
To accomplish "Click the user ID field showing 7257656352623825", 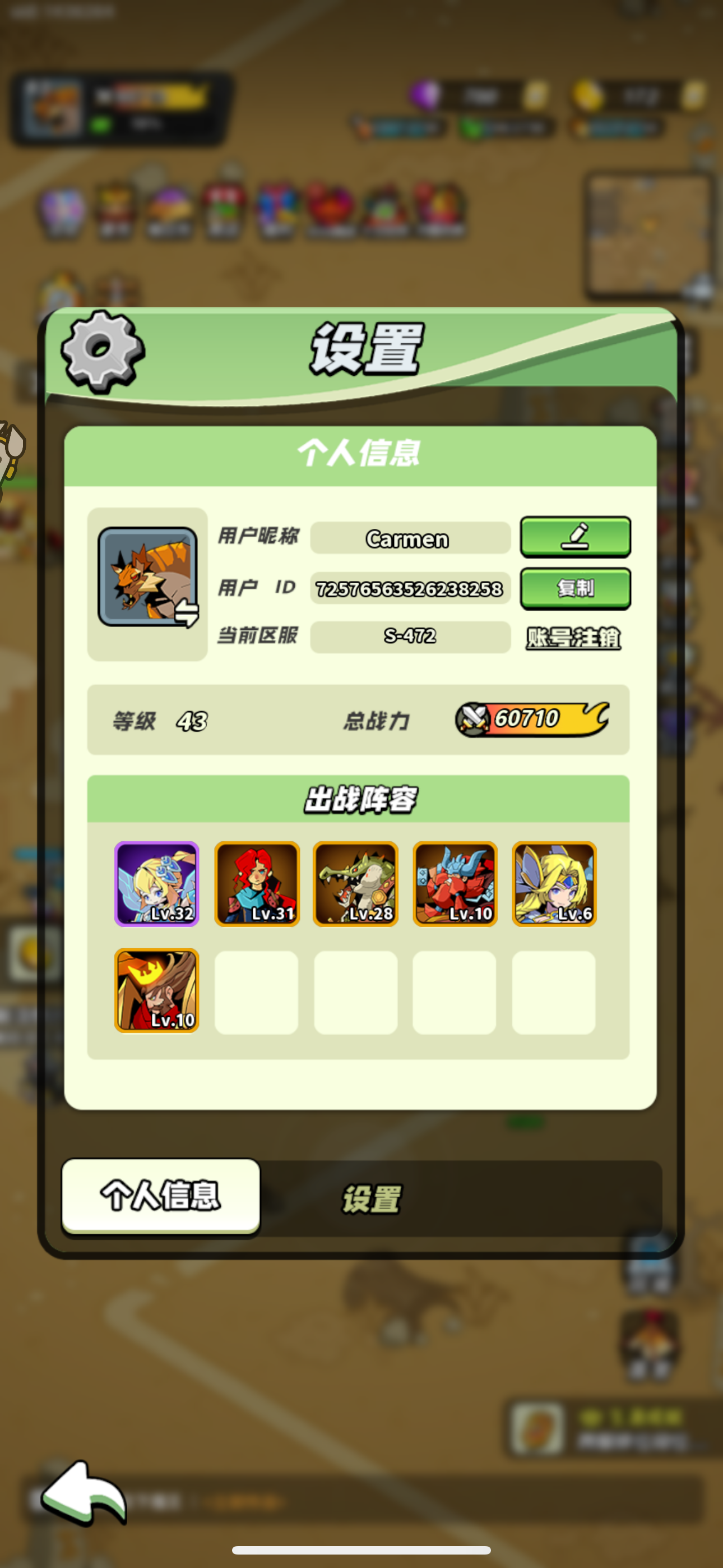I will [410, 587].
